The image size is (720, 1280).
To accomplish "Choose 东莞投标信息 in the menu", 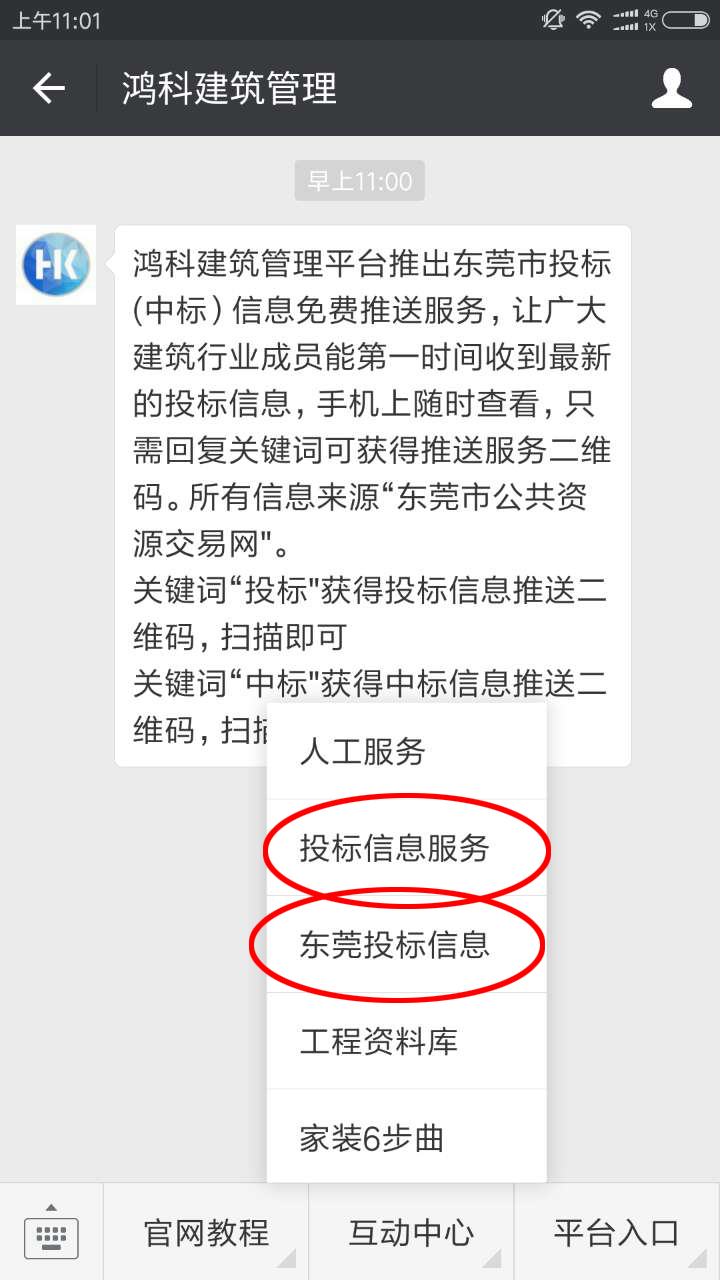I will click(406, 945).
